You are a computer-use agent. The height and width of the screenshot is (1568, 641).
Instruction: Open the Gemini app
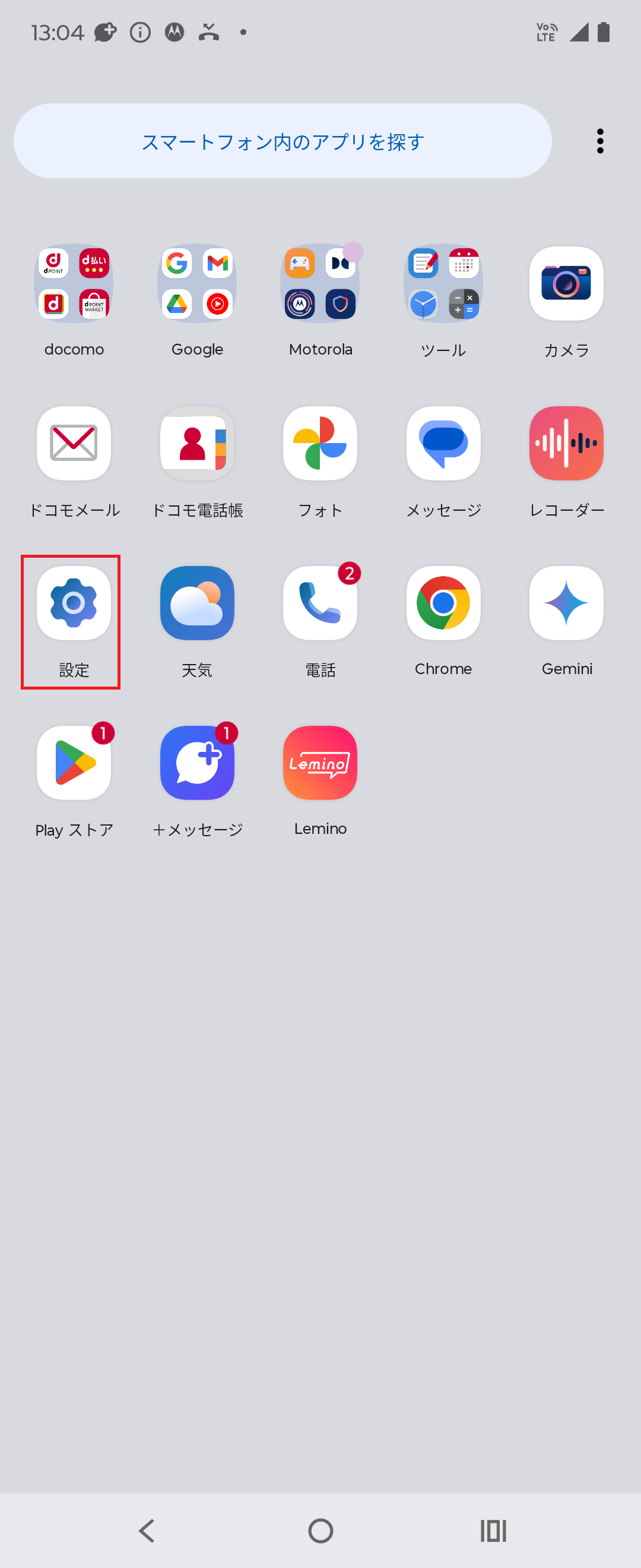point(566,603)
